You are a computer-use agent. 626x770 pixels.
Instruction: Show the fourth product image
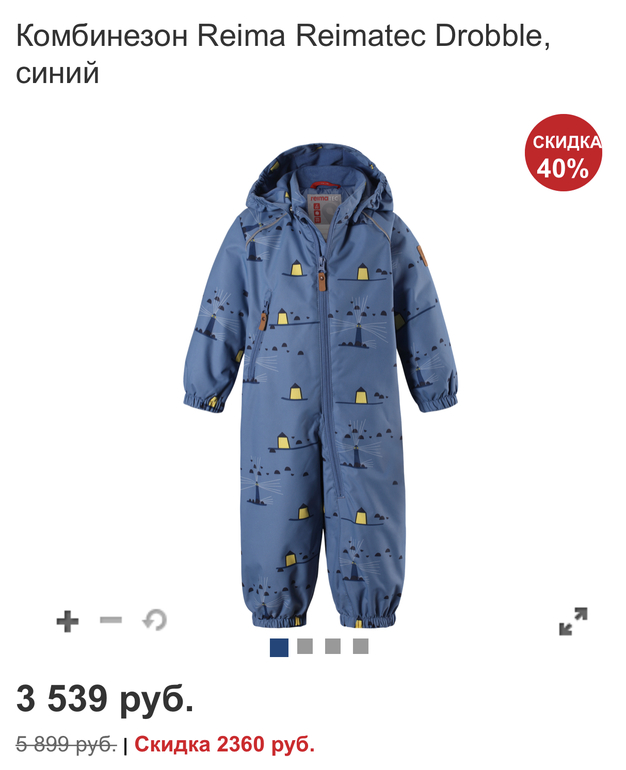360,647
